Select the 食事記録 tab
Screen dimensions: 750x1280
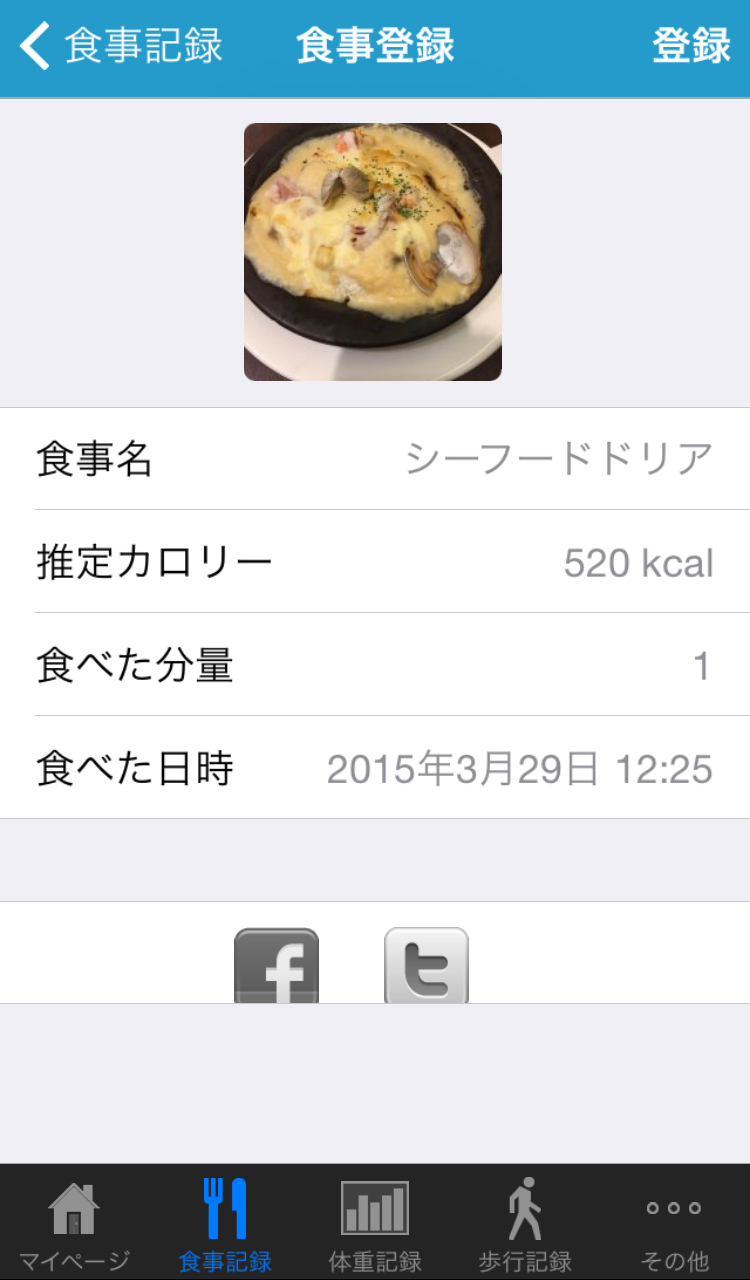tap(225, 1223)
